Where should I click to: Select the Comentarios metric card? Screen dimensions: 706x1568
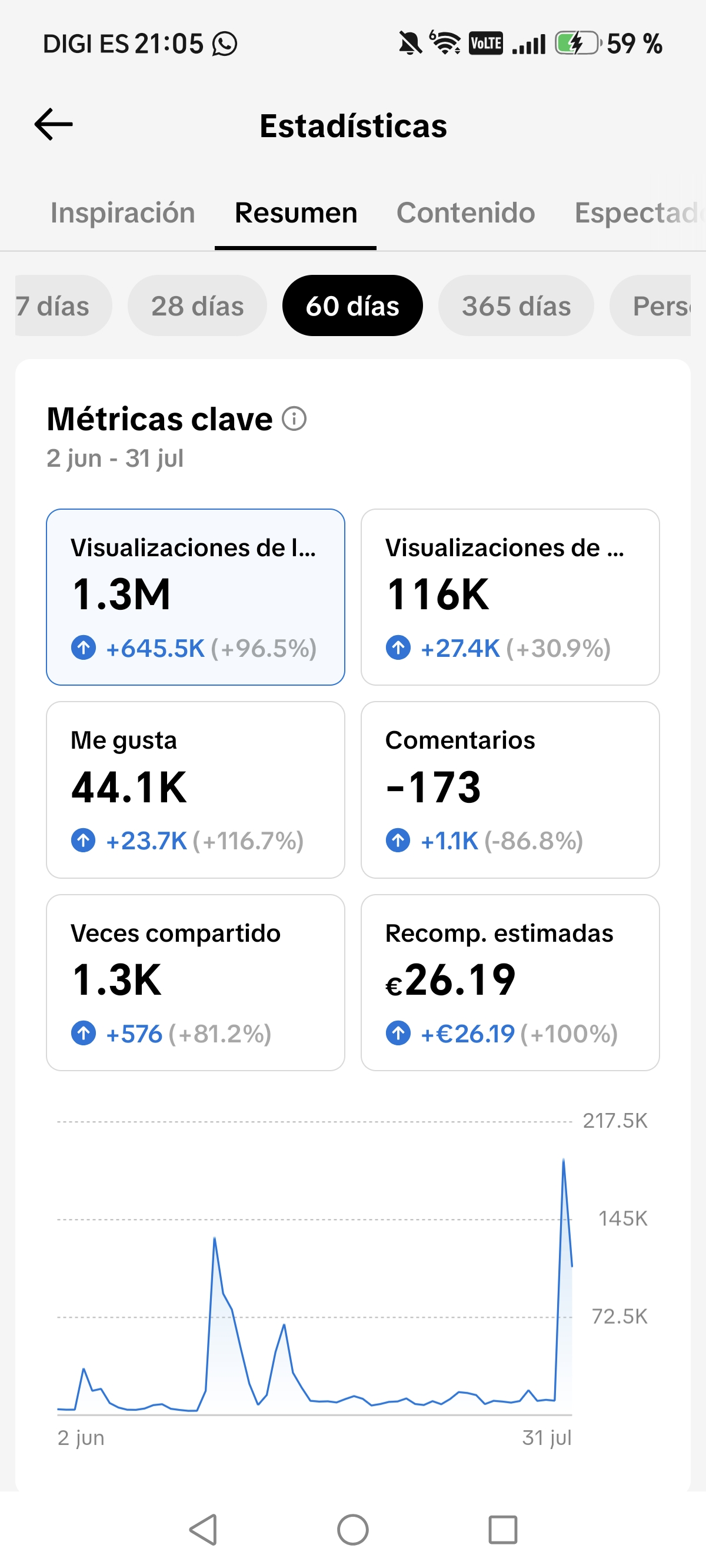coord(510,789)
